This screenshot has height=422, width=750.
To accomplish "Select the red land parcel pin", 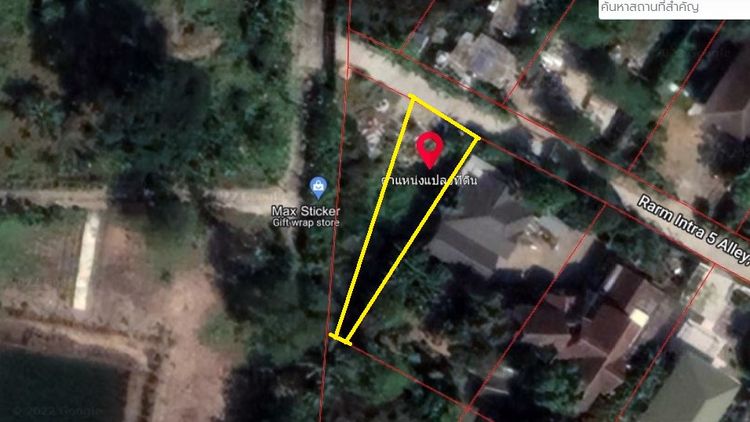I will tap(430, 149).
